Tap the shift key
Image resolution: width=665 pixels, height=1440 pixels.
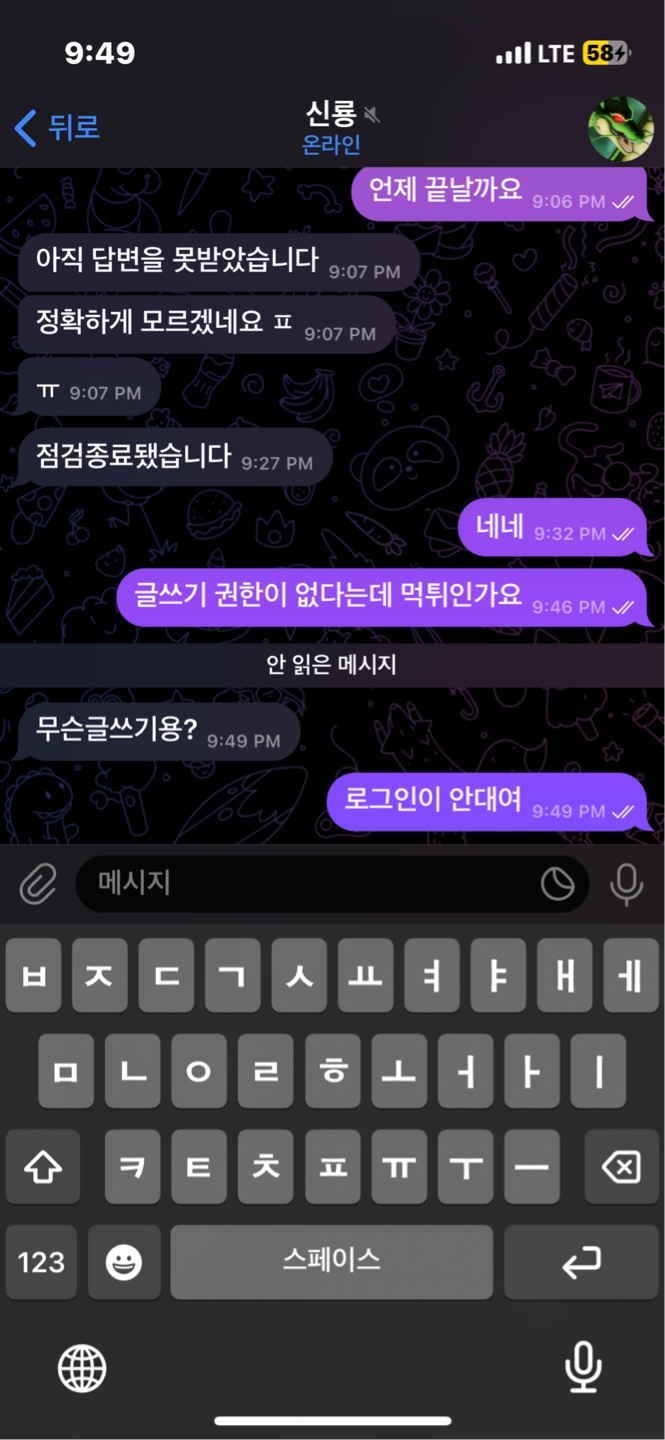click(41, 1167)
